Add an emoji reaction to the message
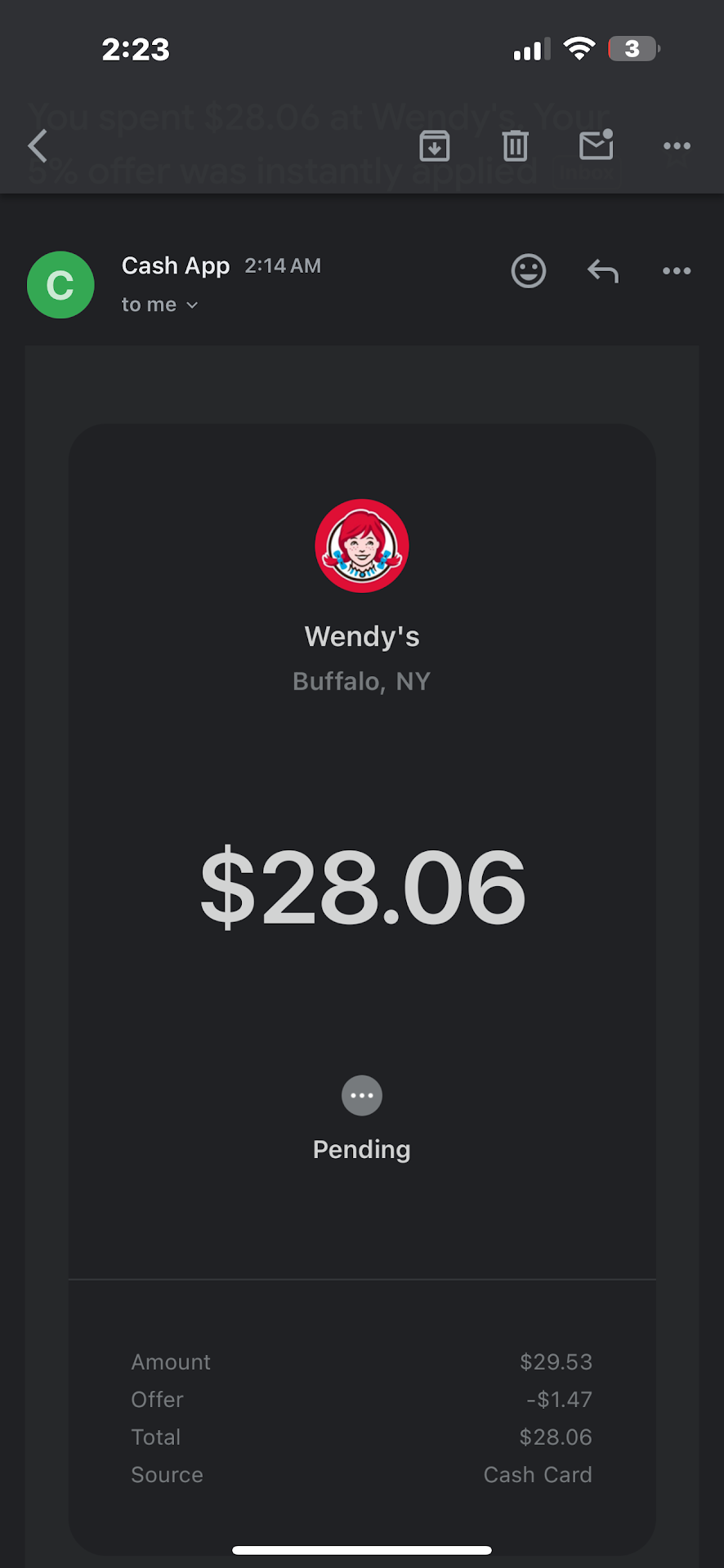The image size is (724, 1568). (529, 271)
